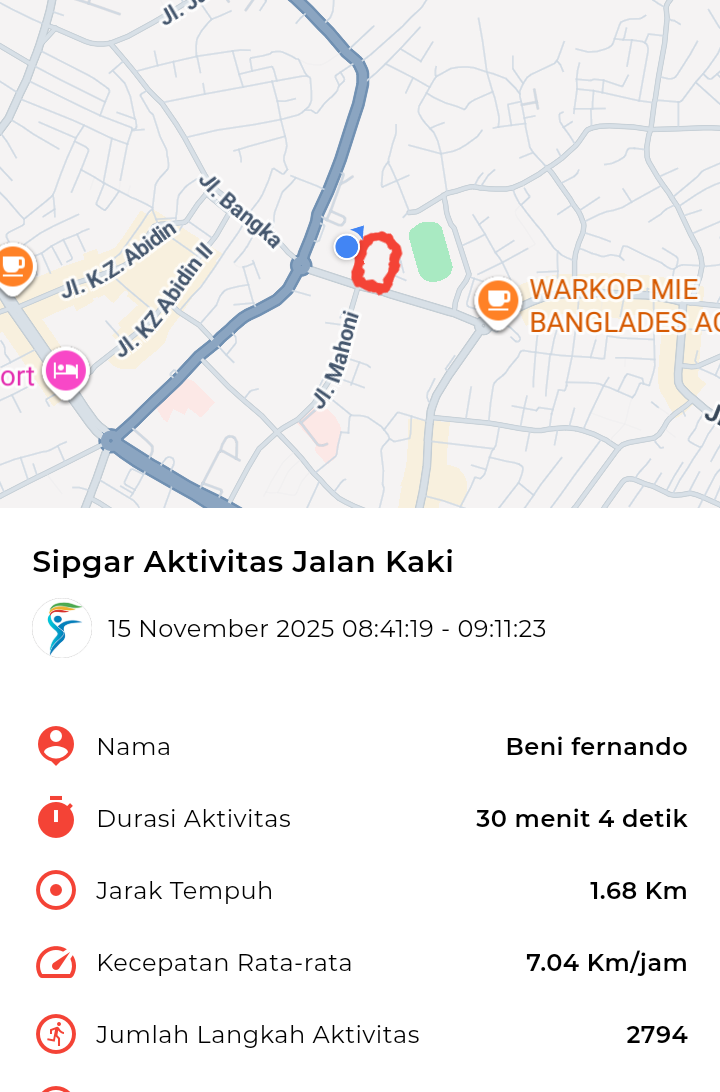The image size is (720, 1092).
Task: Open the pink hotel marker on map
Action: pyautogui.click(x=66, y=371)
